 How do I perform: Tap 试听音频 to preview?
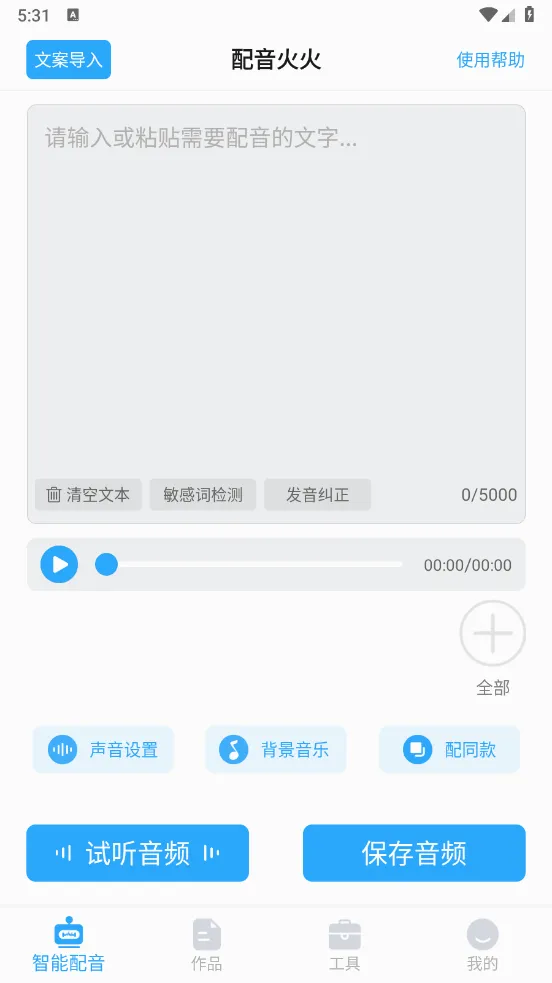(138, 853)
